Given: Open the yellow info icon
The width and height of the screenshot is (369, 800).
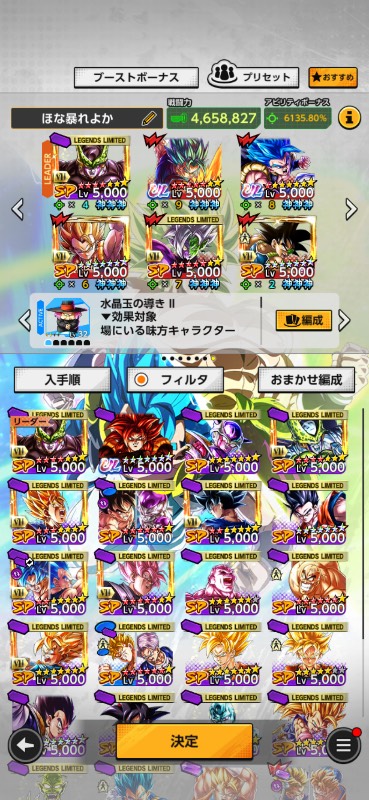Looking at the screenshot, I should click(x=350, y=118).
